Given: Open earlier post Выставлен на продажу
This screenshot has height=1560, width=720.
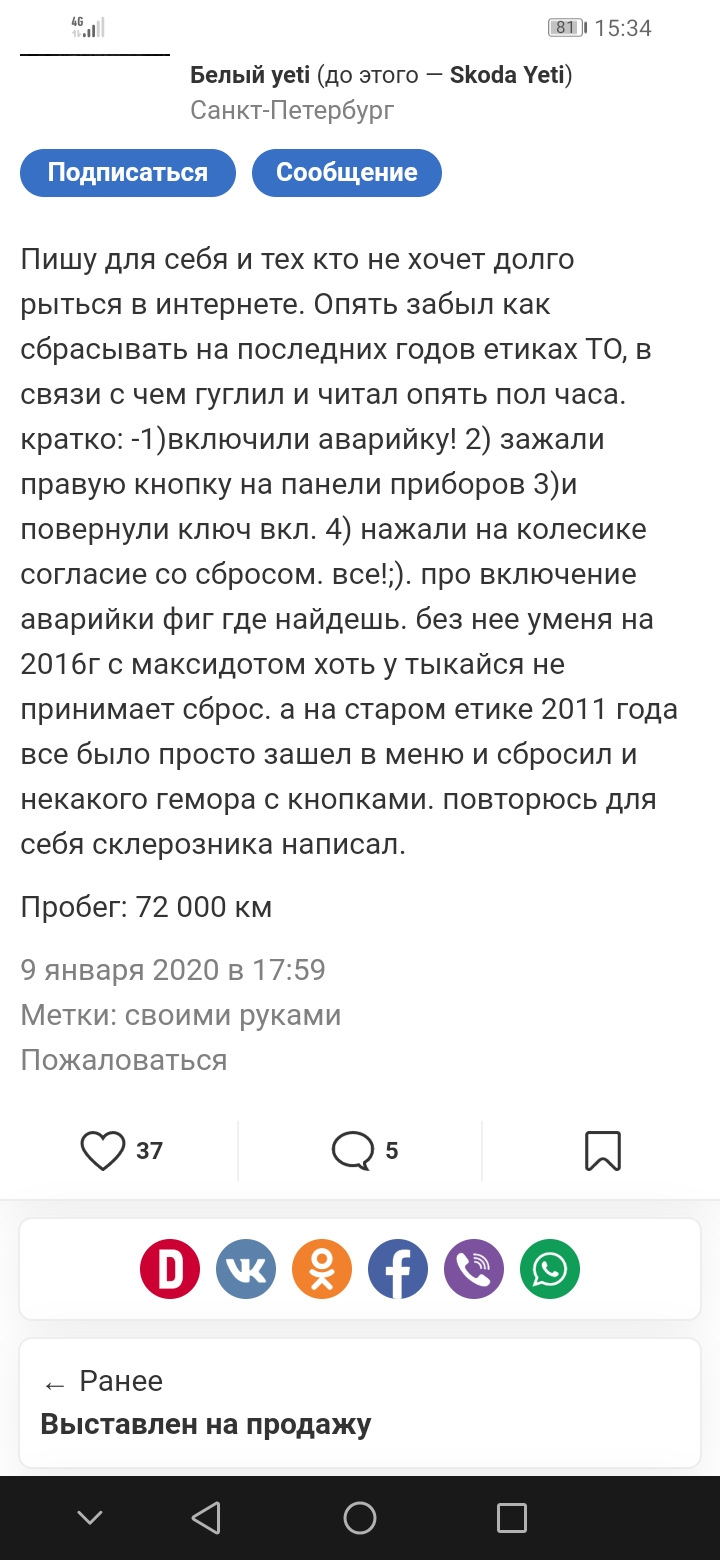Looking at the screenshot, I should point(205,1423).
